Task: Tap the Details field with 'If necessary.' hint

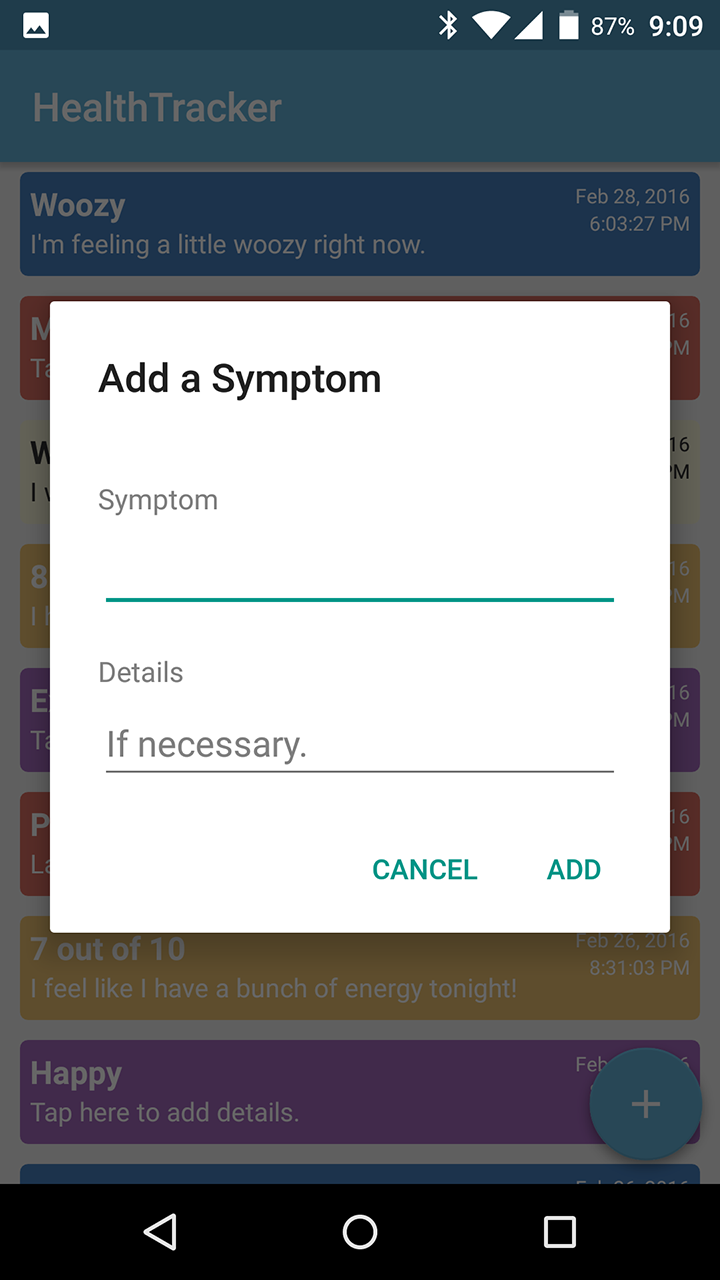Action: (x=359, y=744)
